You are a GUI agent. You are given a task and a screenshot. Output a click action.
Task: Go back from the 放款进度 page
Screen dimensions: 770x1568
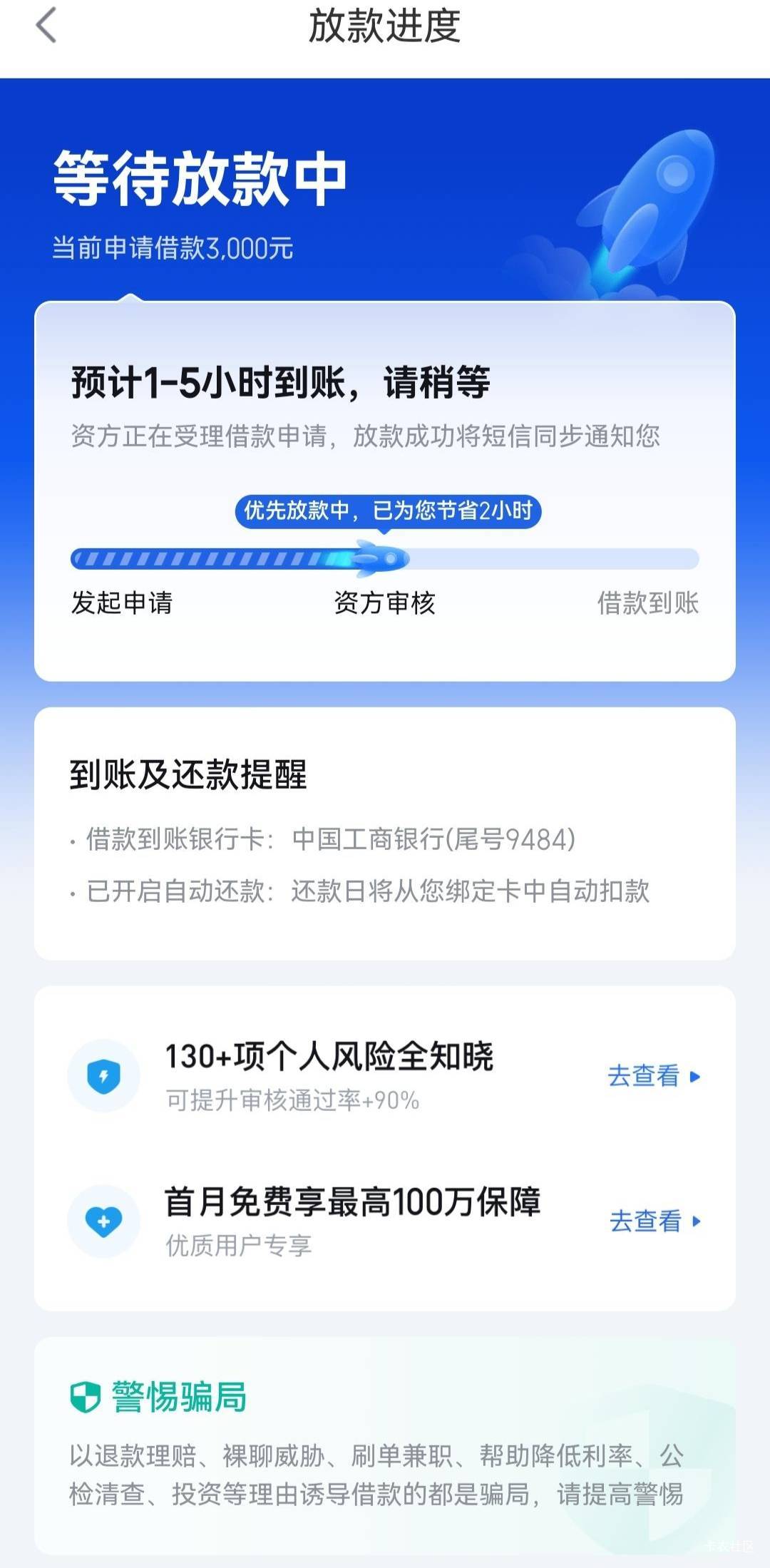pos(46,26)
